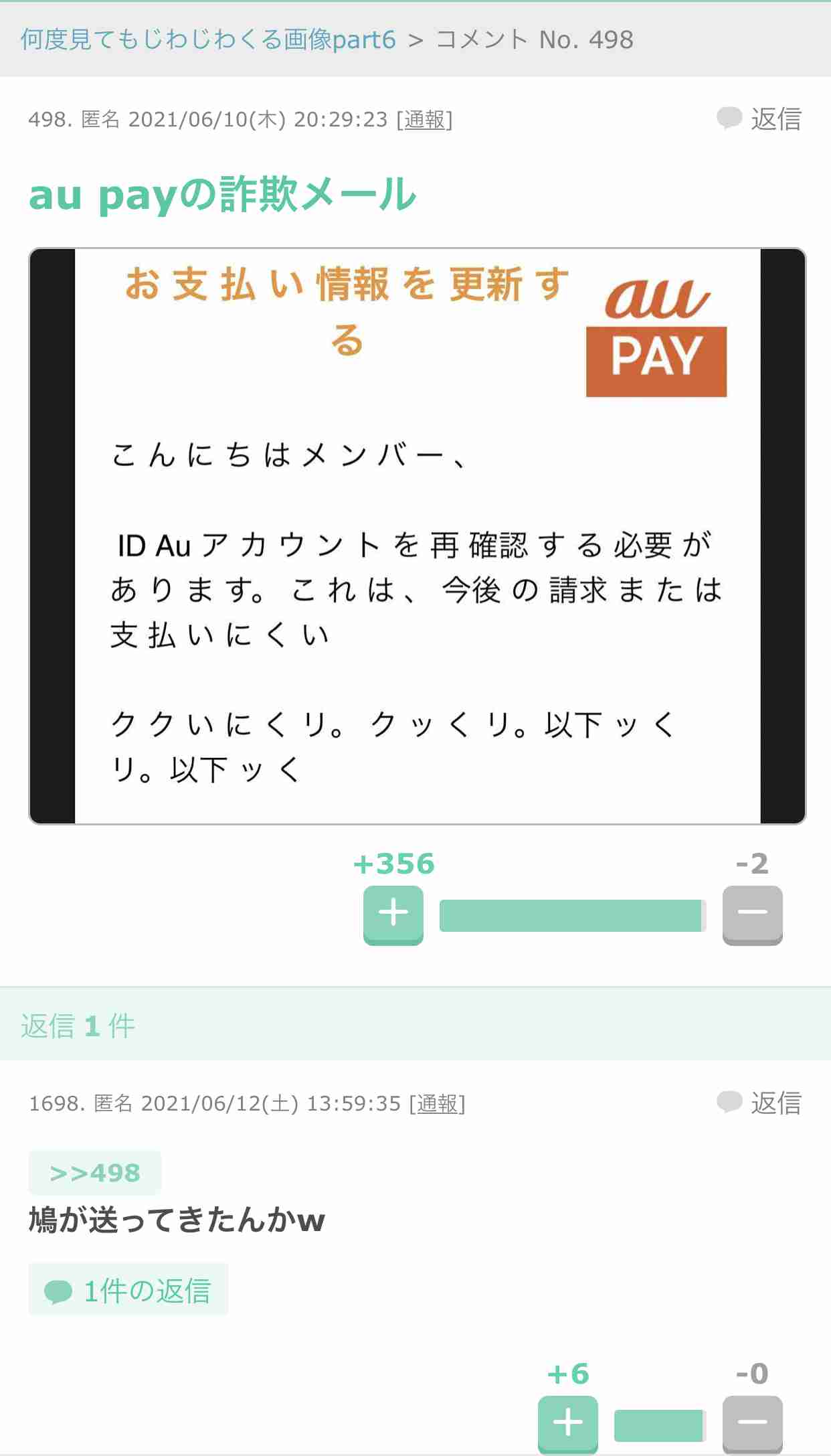Image resolution: width=831 pixels, height=1456 pixels.
Task: Click the reply text 鳩が送ってきたんかw
Action: [x=176, y=1218]
